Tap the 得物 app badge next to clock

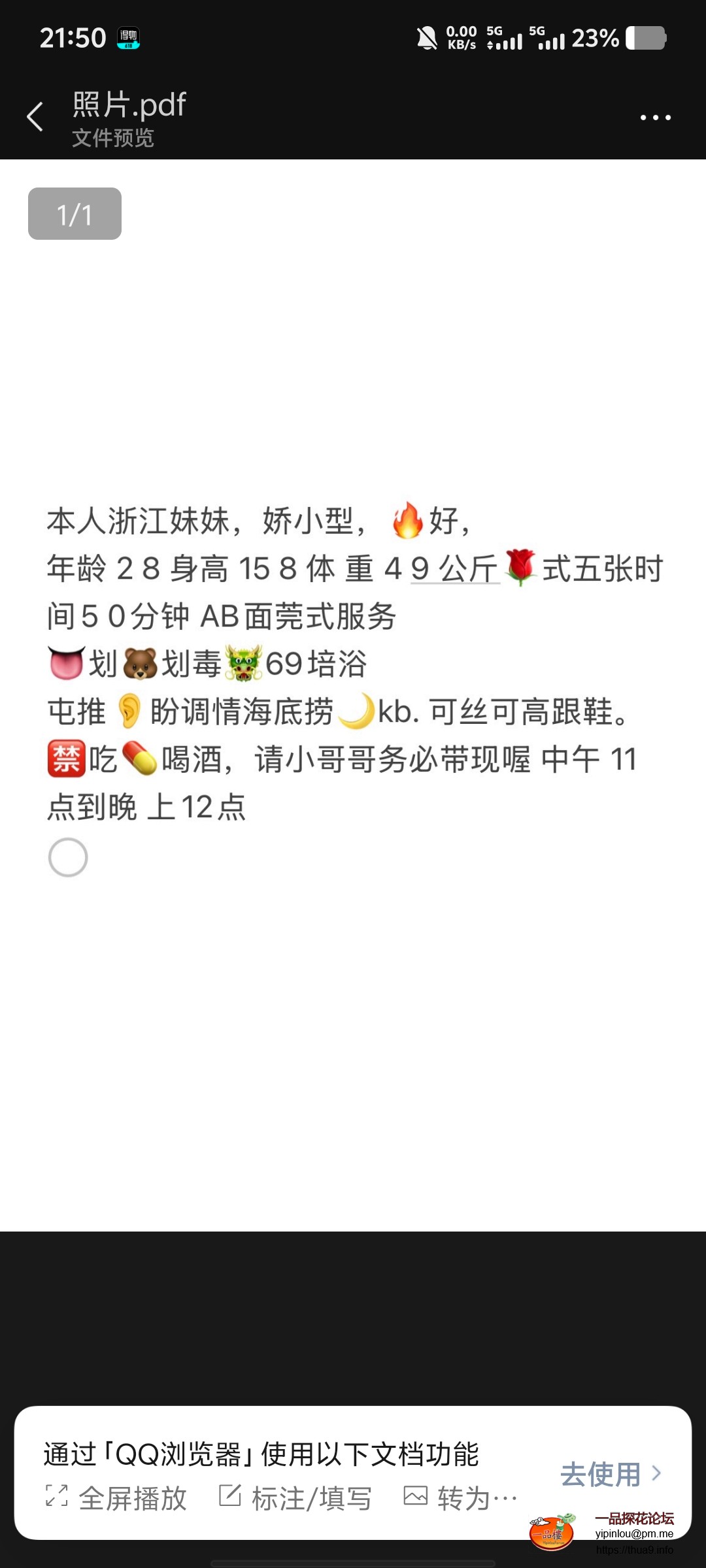point(128,38)
